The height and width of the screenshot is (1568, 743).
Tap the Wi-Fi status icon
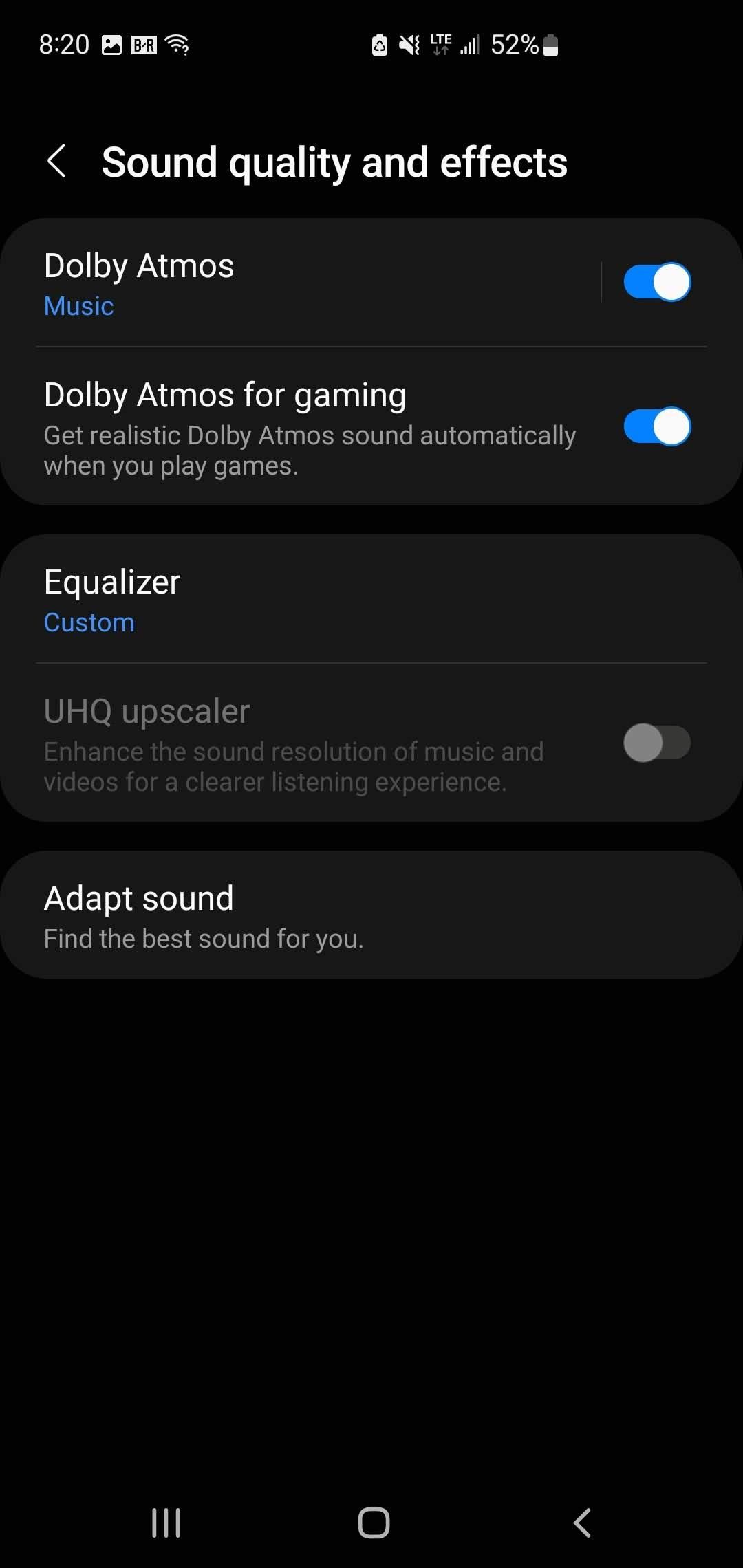coord(177,43)
